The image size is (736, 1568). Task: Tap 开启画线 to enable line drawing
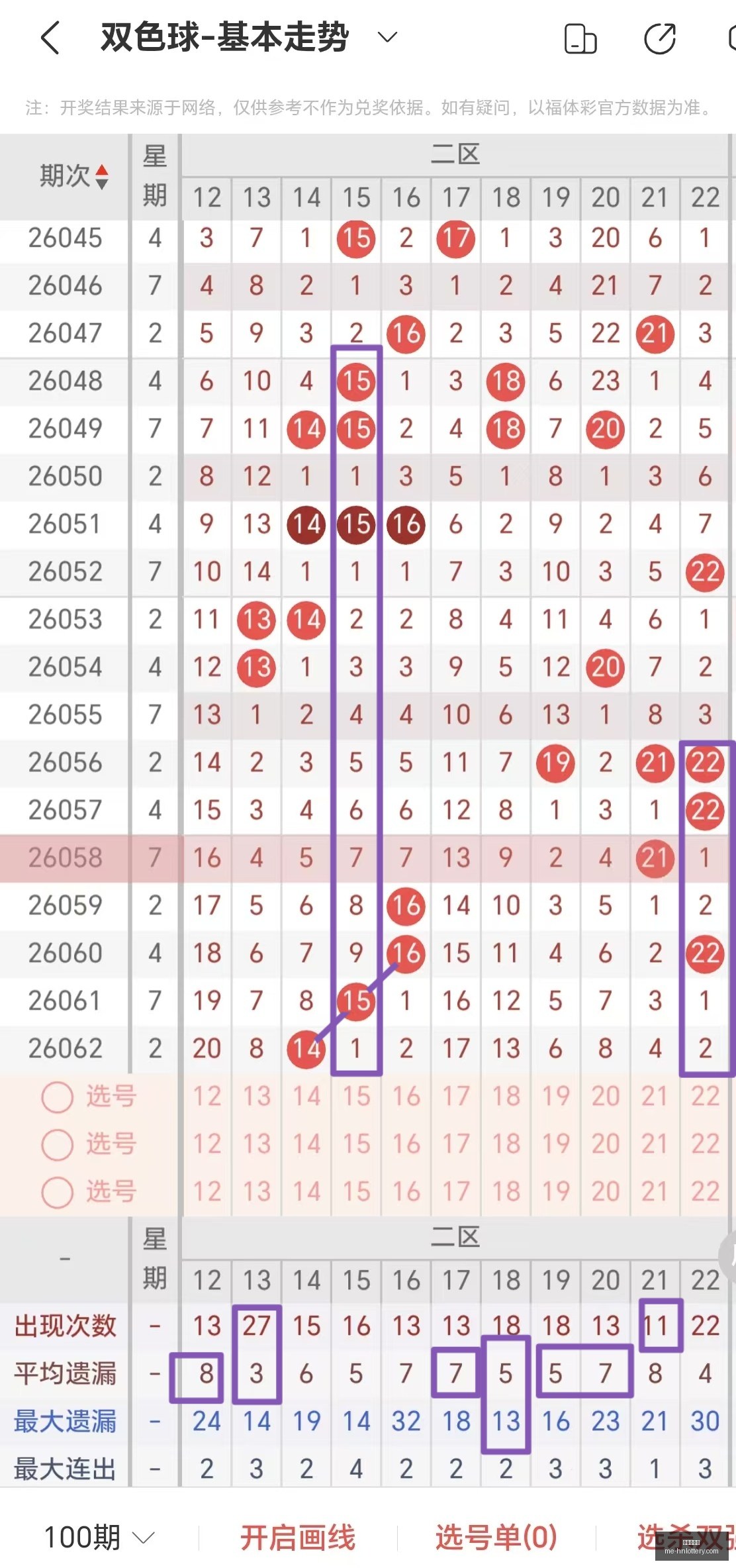point(298,1537)
